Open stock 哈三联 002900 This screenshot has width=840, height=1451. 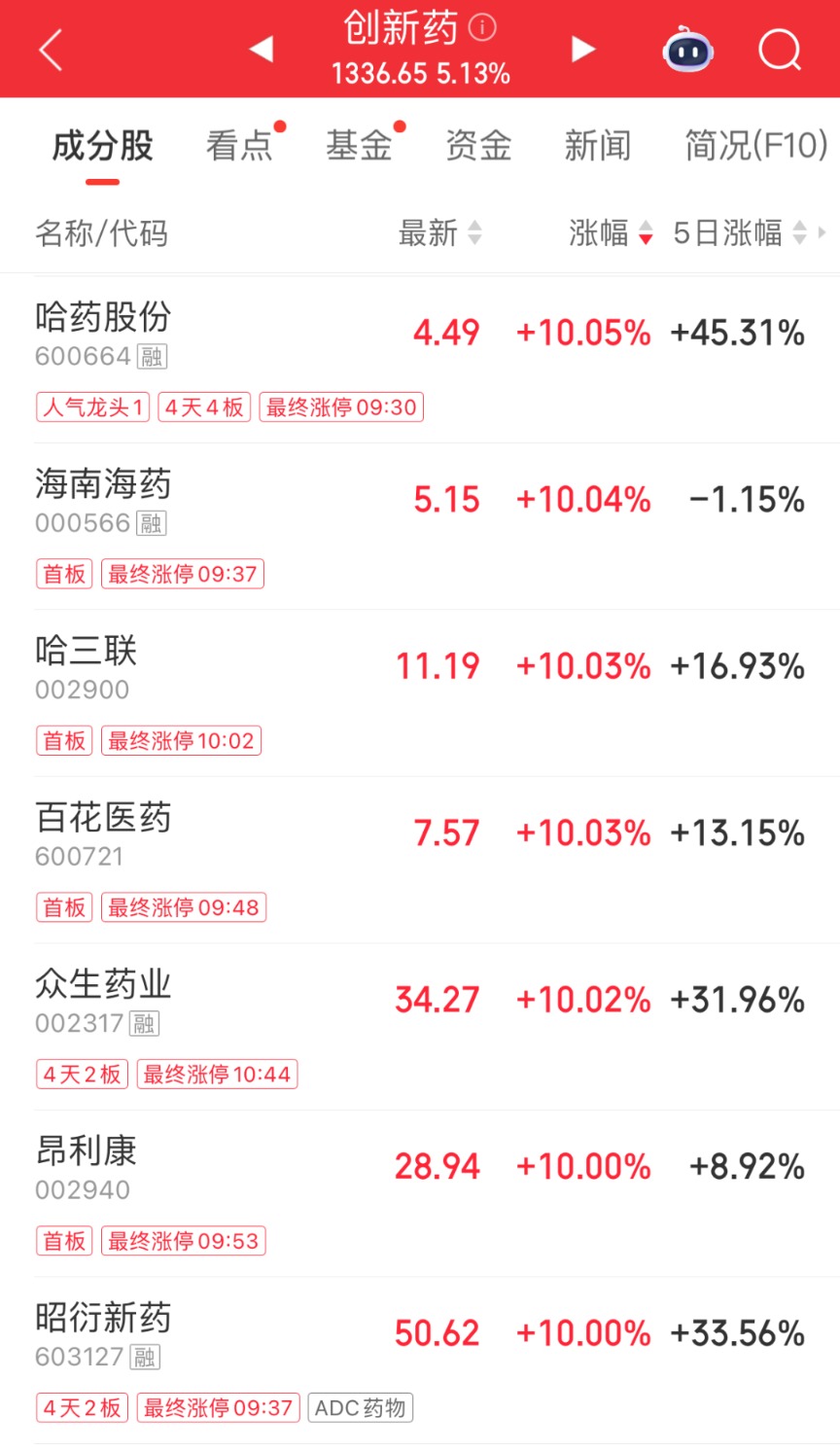click(x=420, y=692)
